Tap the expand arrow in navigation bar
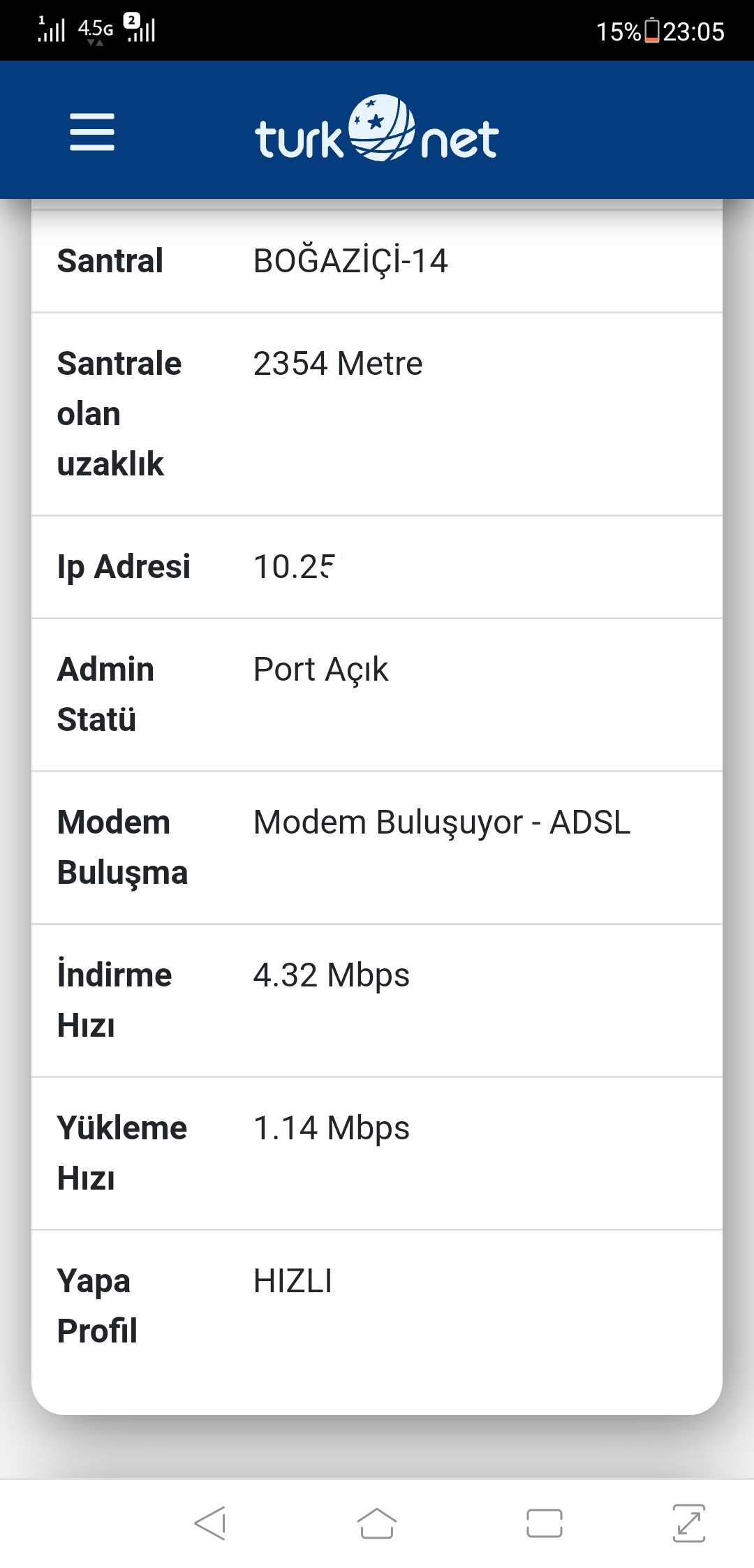Viewport: 754px width, 1568px height. 689,1523
